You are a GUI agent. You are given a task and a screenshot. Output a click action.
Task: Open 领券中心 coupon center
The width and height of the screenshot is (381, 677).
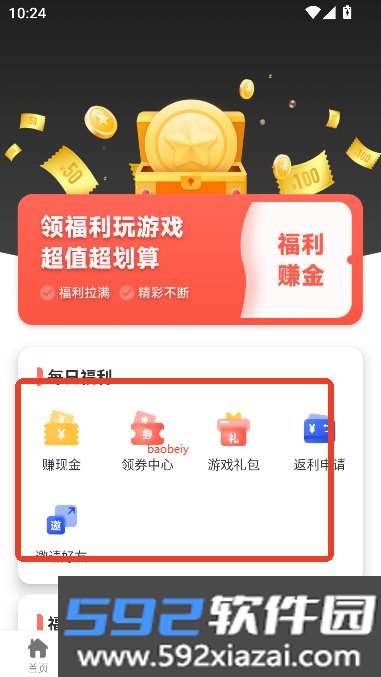pos(147,440)
